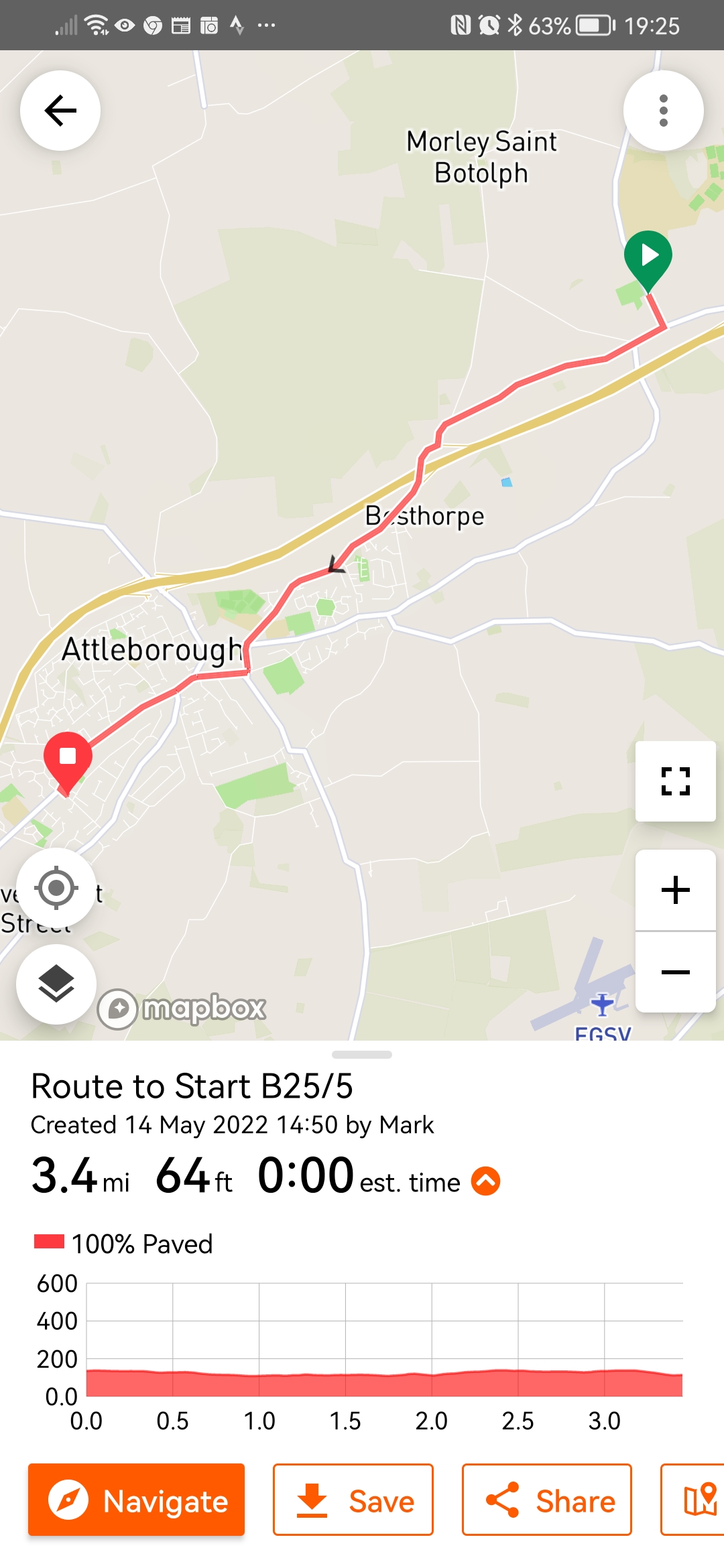This screenshot has height=1568, width=724.
Task: Start navigation with the Navigate button
Action: (136, 1500)
